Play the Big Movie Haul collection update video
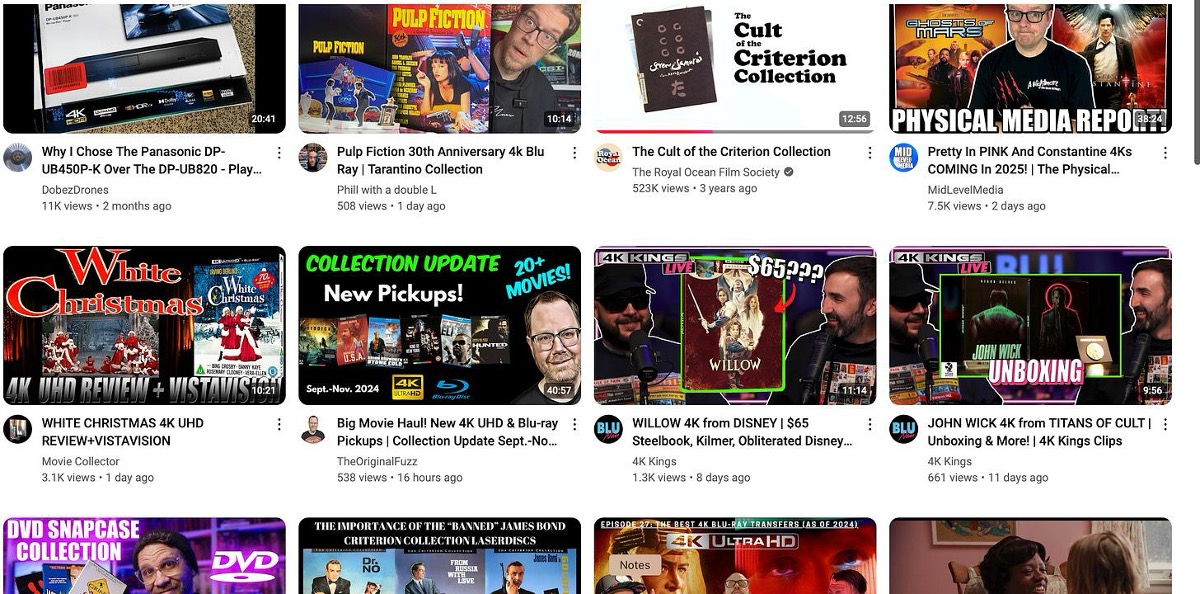Image resolution: width=1200 pixels, height=594 pixels. pos(439,325)
